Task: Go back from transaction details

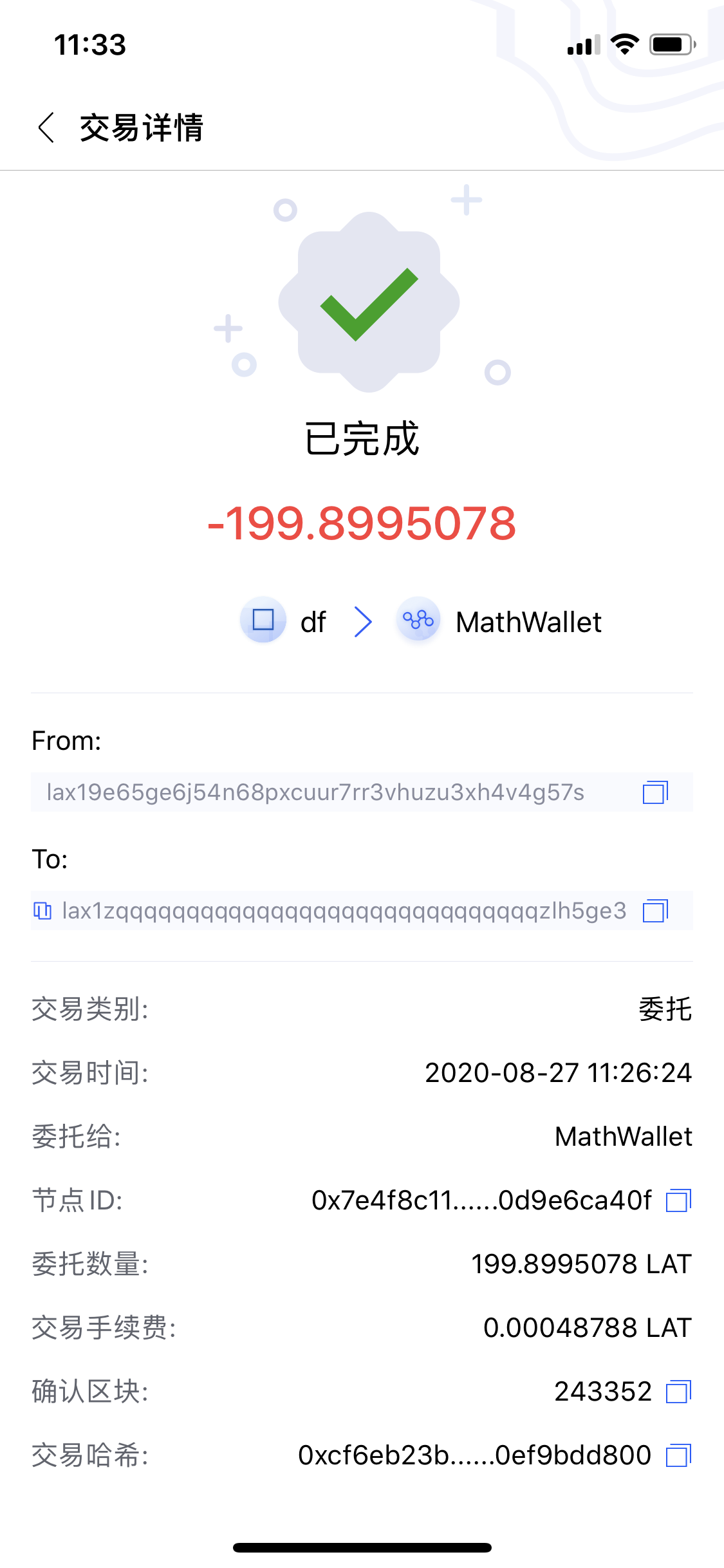Action: coord(46,127)
